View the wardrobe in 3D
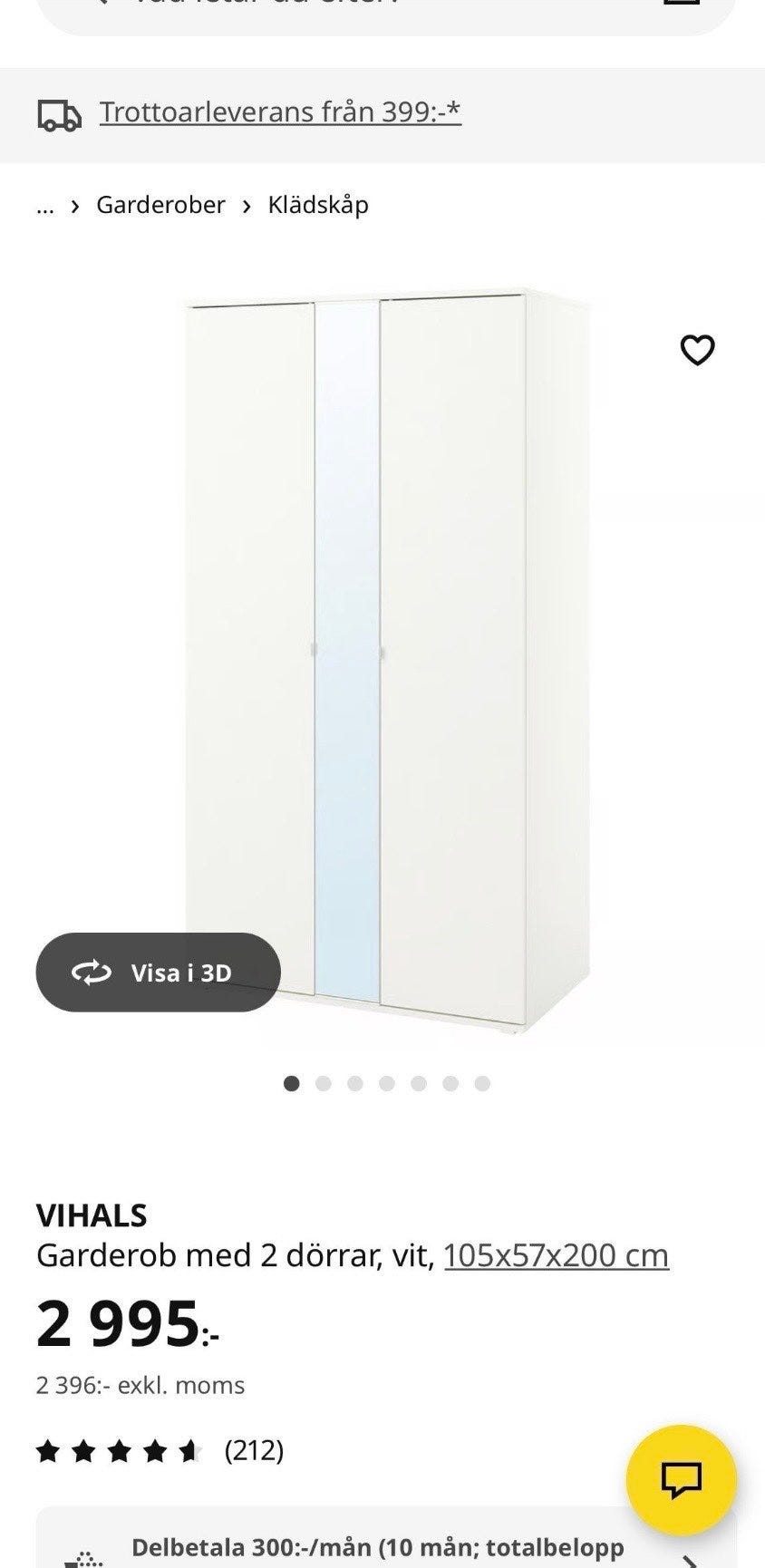 coord(159,973)
